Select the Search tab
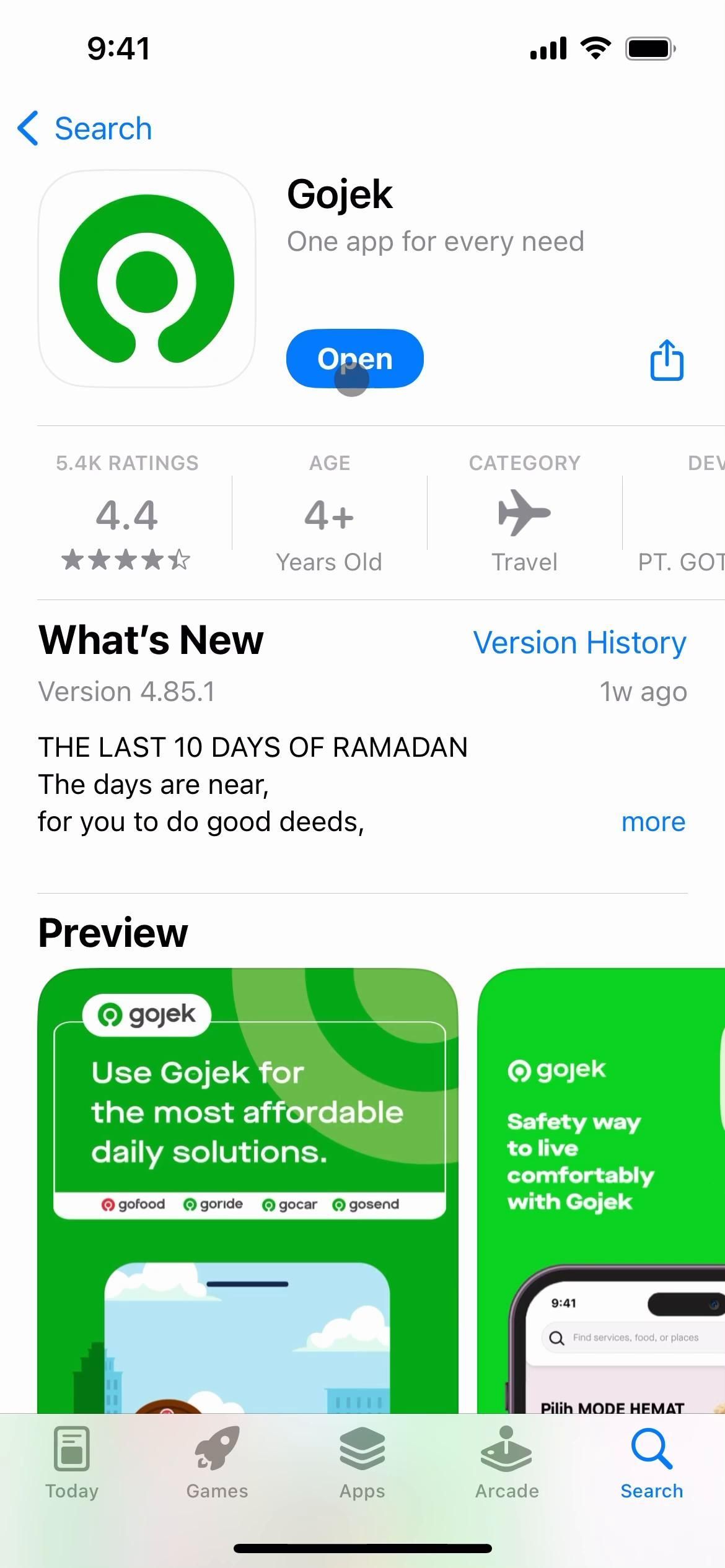Screen dimensions: 725x1568 pyautogui.click(x=652, y=1463)
